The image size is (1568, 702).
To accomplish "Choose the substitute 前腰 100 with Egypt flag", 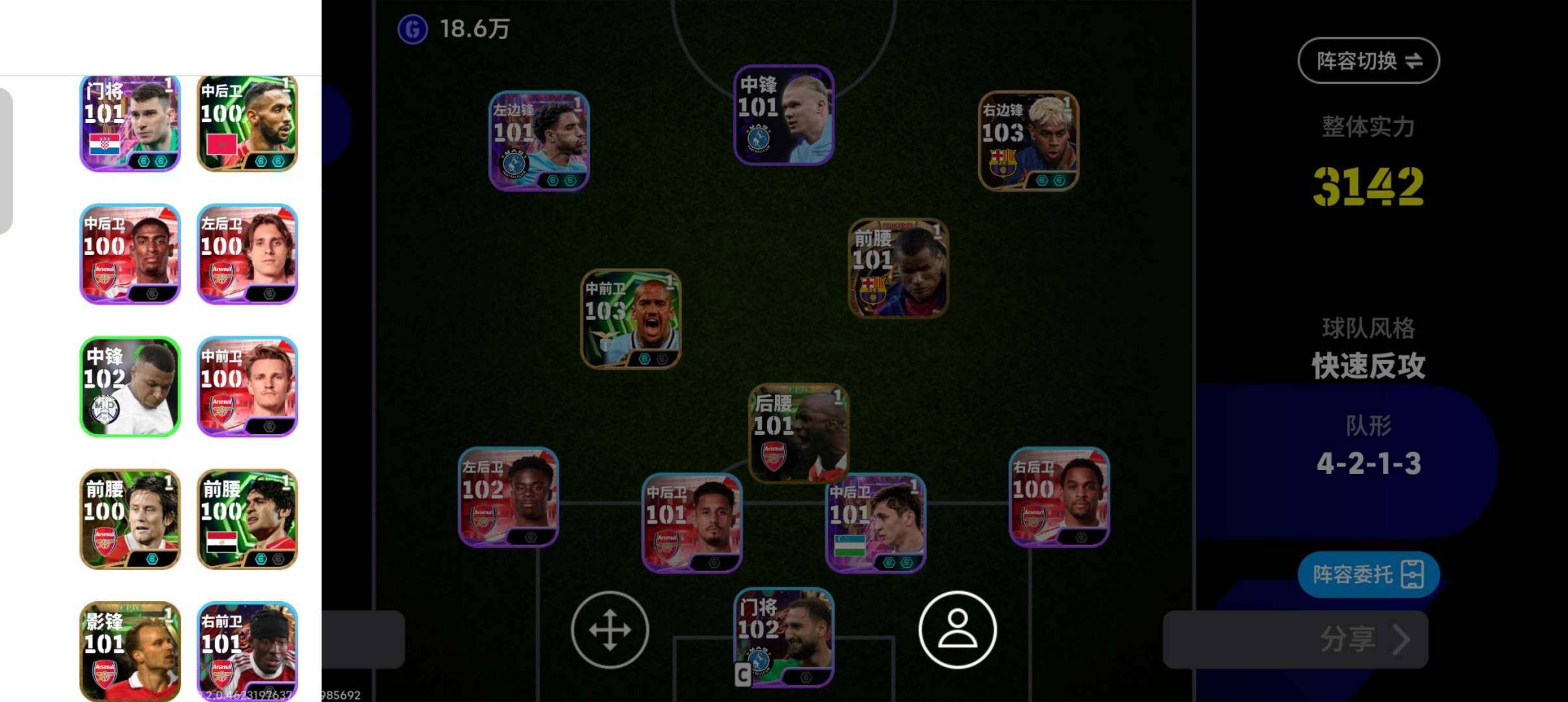I will pyautogui.click(x=247, y=519).
